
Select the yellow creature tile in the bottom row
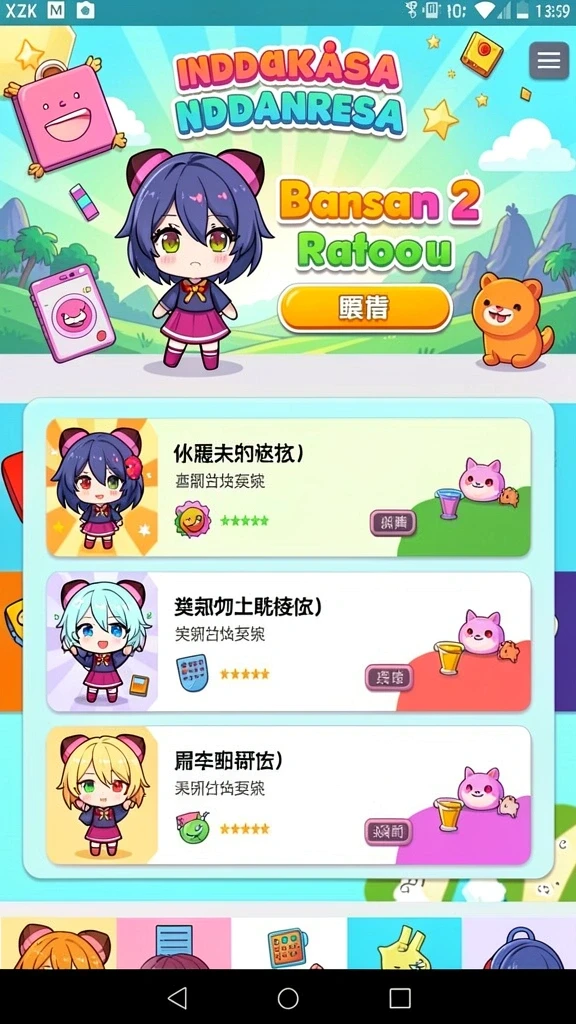pyautogui.click(x=404, y=943)
